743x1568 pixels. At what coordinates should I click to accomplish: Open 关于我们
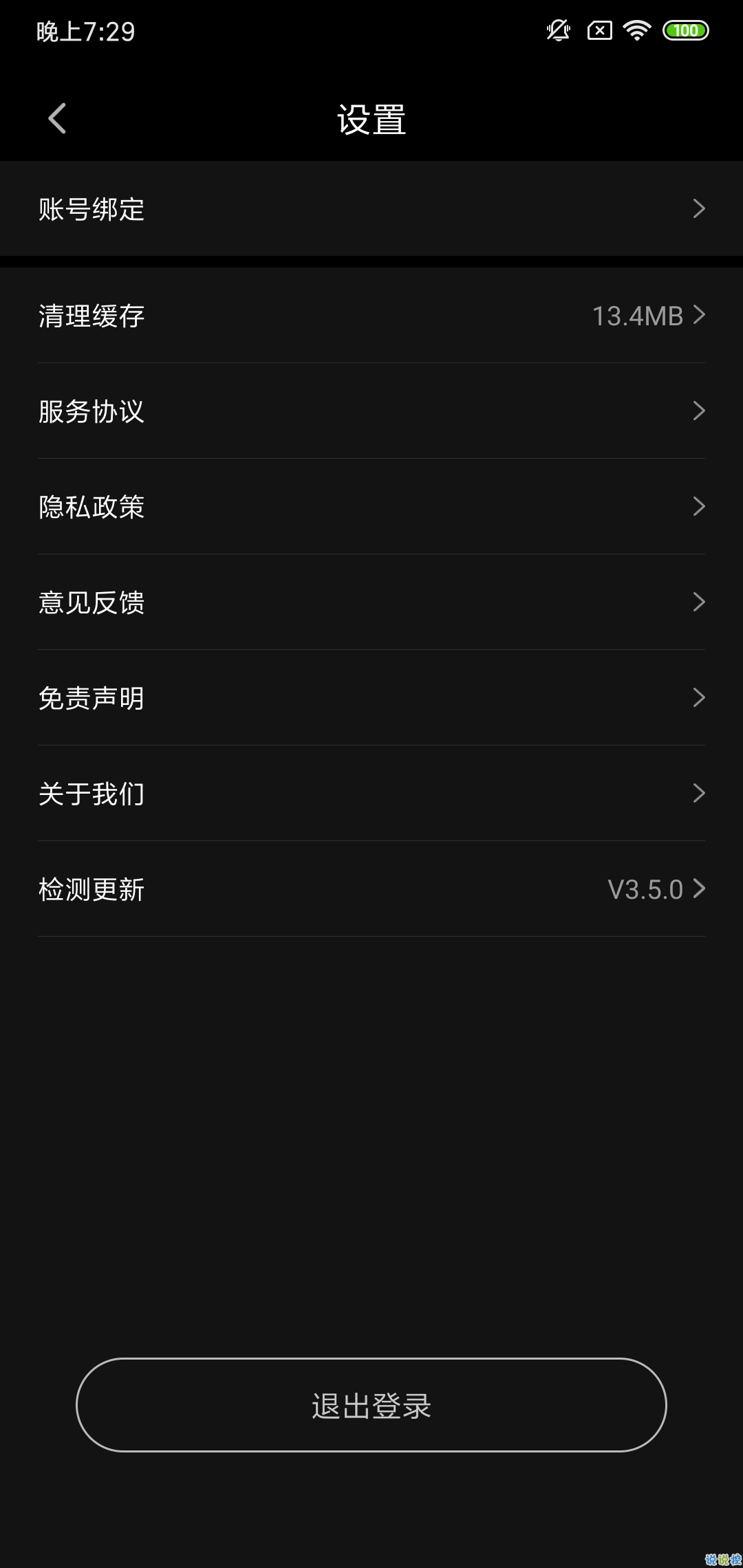371,794
